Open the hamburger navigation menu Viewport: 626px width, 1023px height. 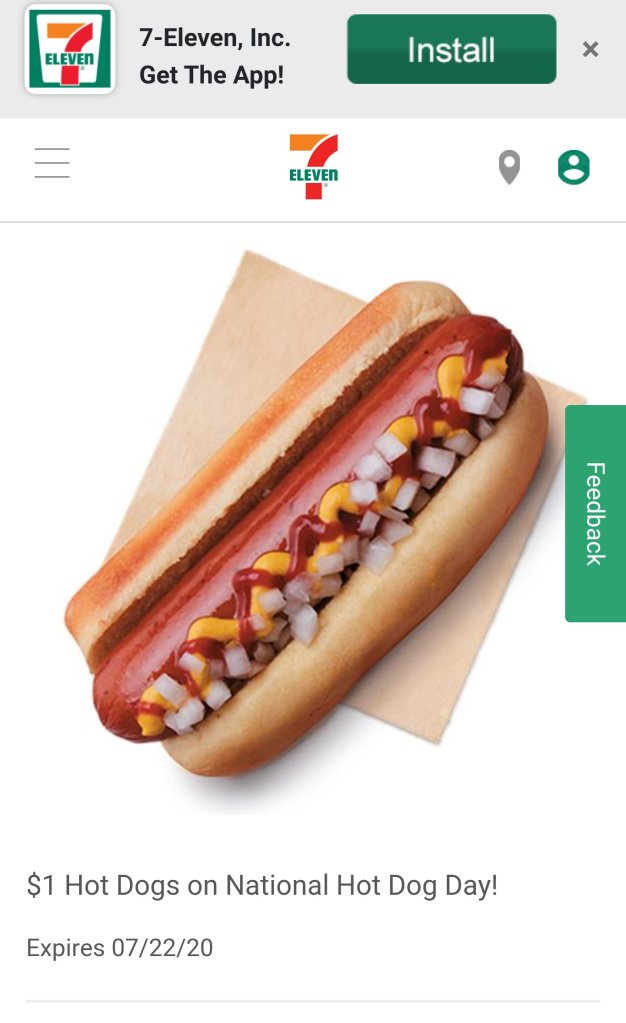pyautogui.click(x=52, y=163)
